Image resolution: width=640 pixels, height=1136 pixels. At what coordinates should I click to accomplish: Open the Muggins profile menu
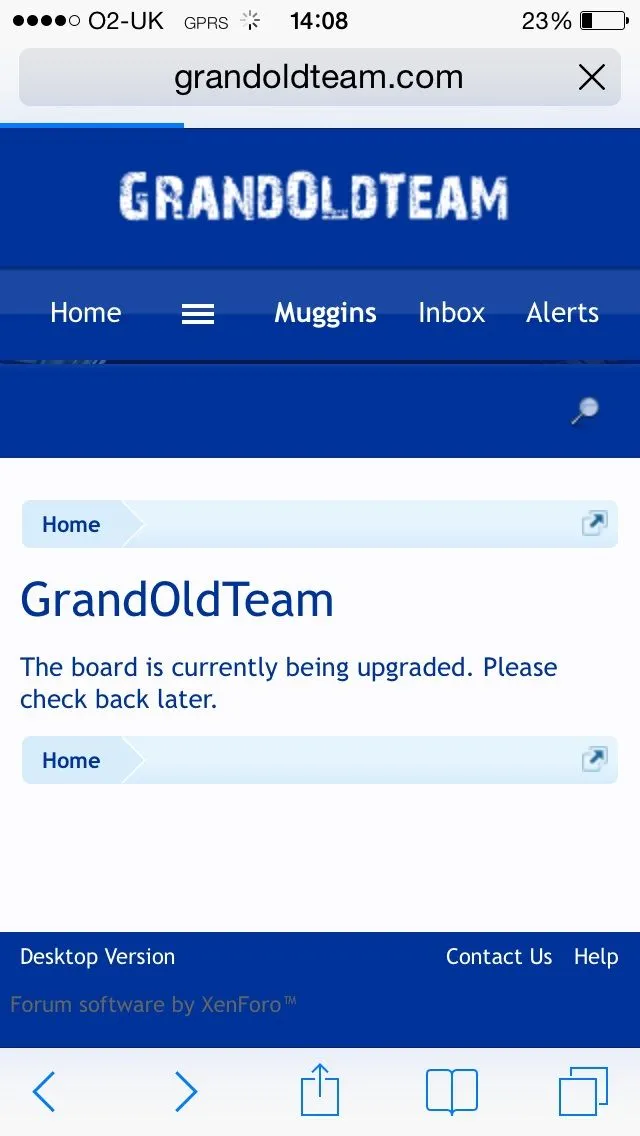pyautogui.click(x=325, y=313)
